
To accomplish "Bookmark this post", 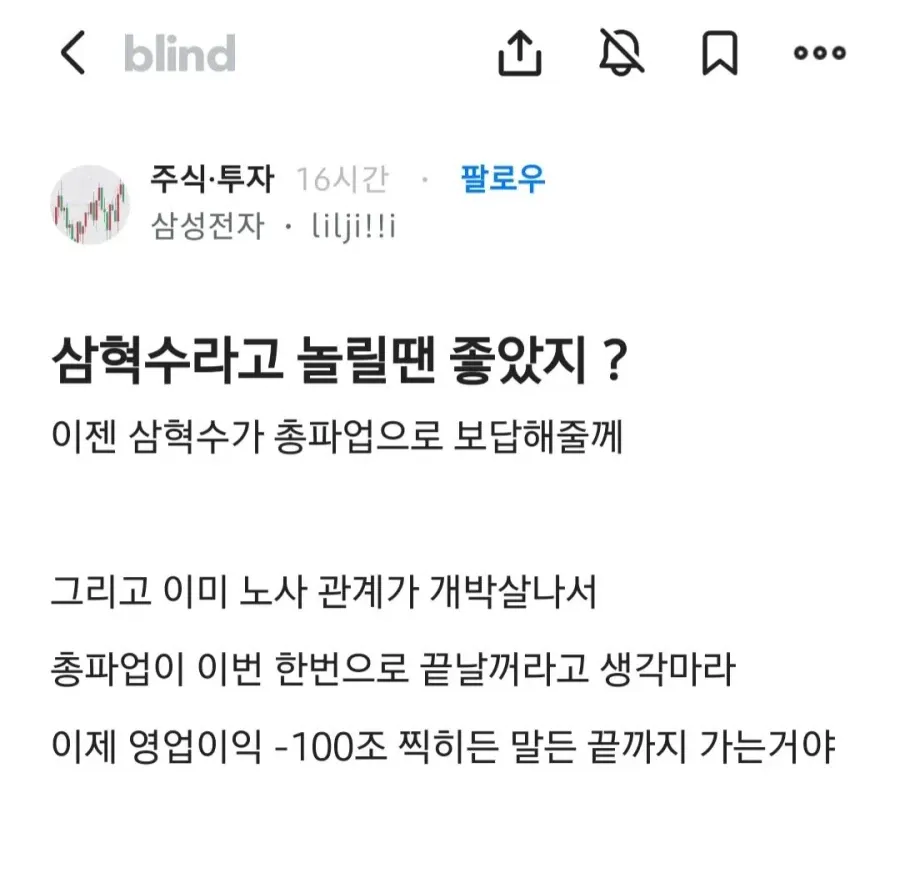I will coord(720,53).
